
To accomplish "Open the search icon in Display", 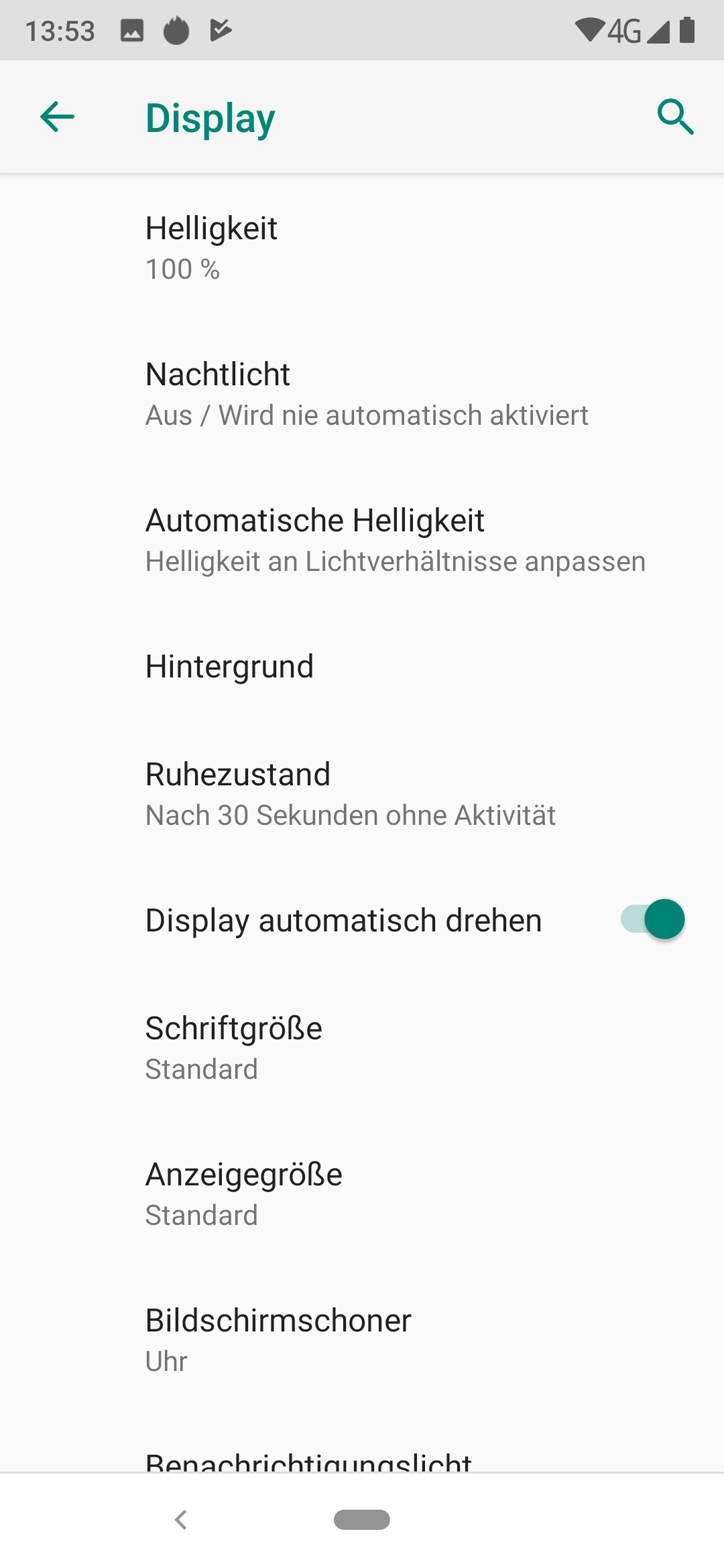I will (674, 117).
